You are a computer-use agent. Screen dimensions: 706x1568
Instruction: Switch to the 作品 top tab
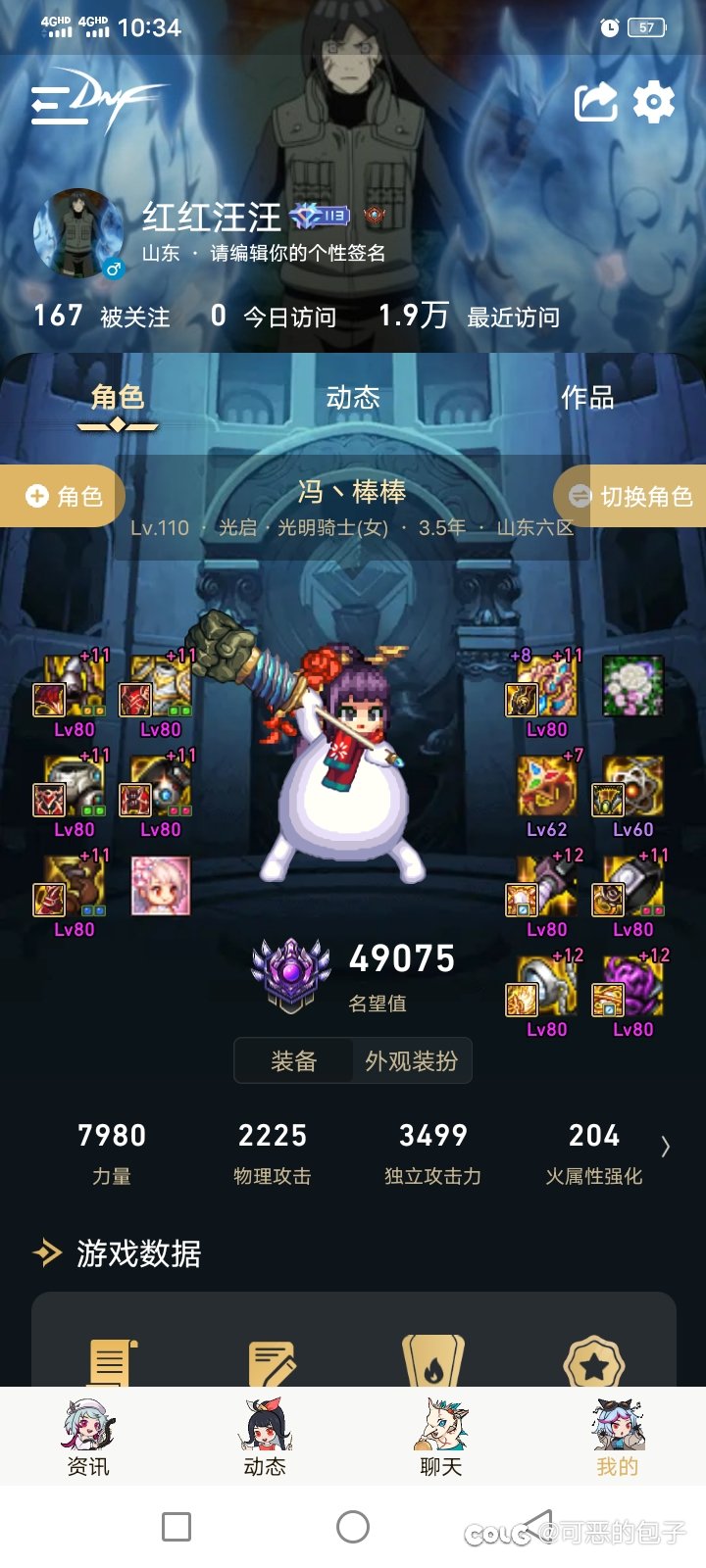[x=587, y=398]
